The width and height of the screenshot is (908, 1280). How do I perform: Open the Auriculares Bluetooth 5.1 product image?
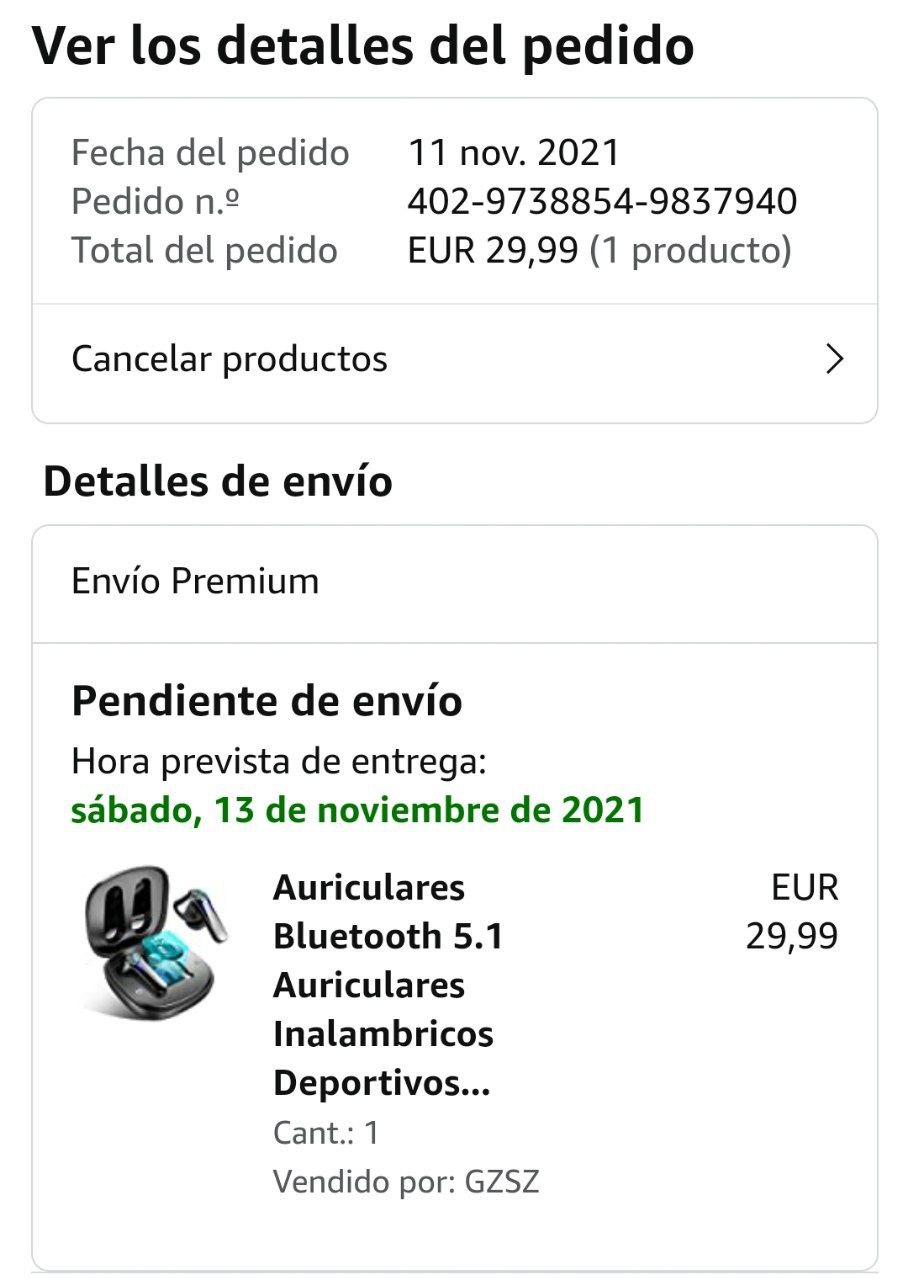(154, 942)
